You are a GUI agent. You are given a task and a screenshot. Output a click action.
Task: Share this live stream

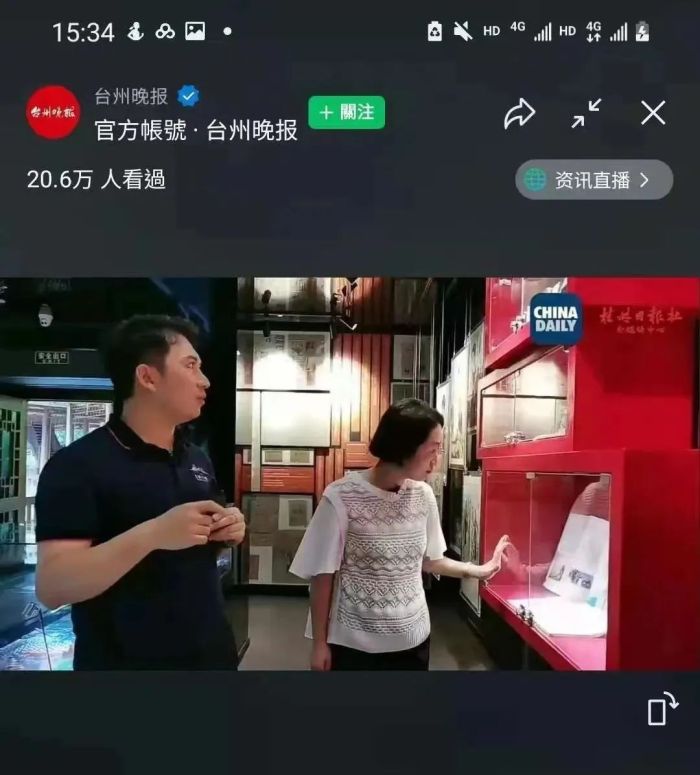(x=519, y=113)
